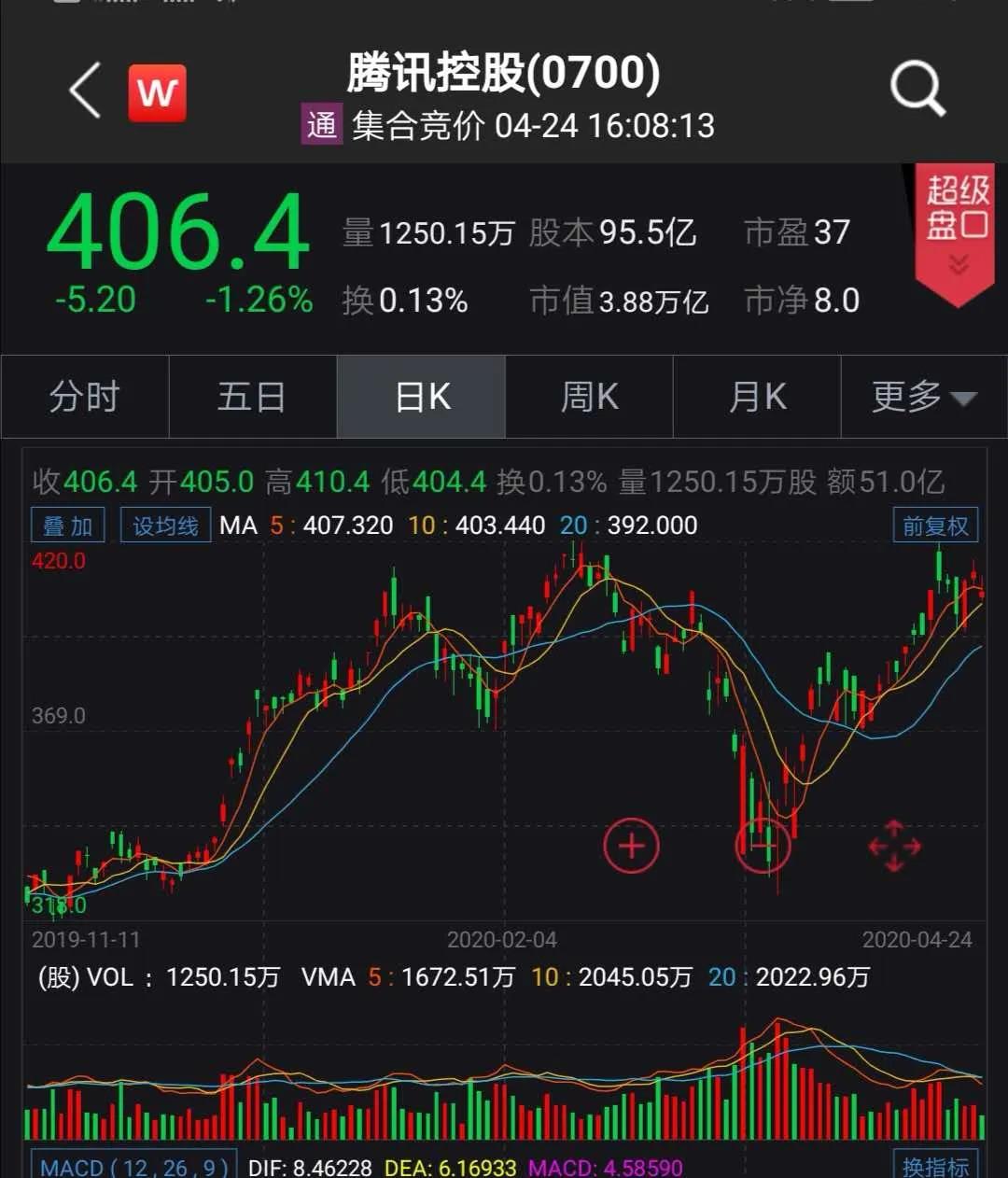
Task: Tap the 换指标 indicator switch button
Action: click(x=935, y=1166)
